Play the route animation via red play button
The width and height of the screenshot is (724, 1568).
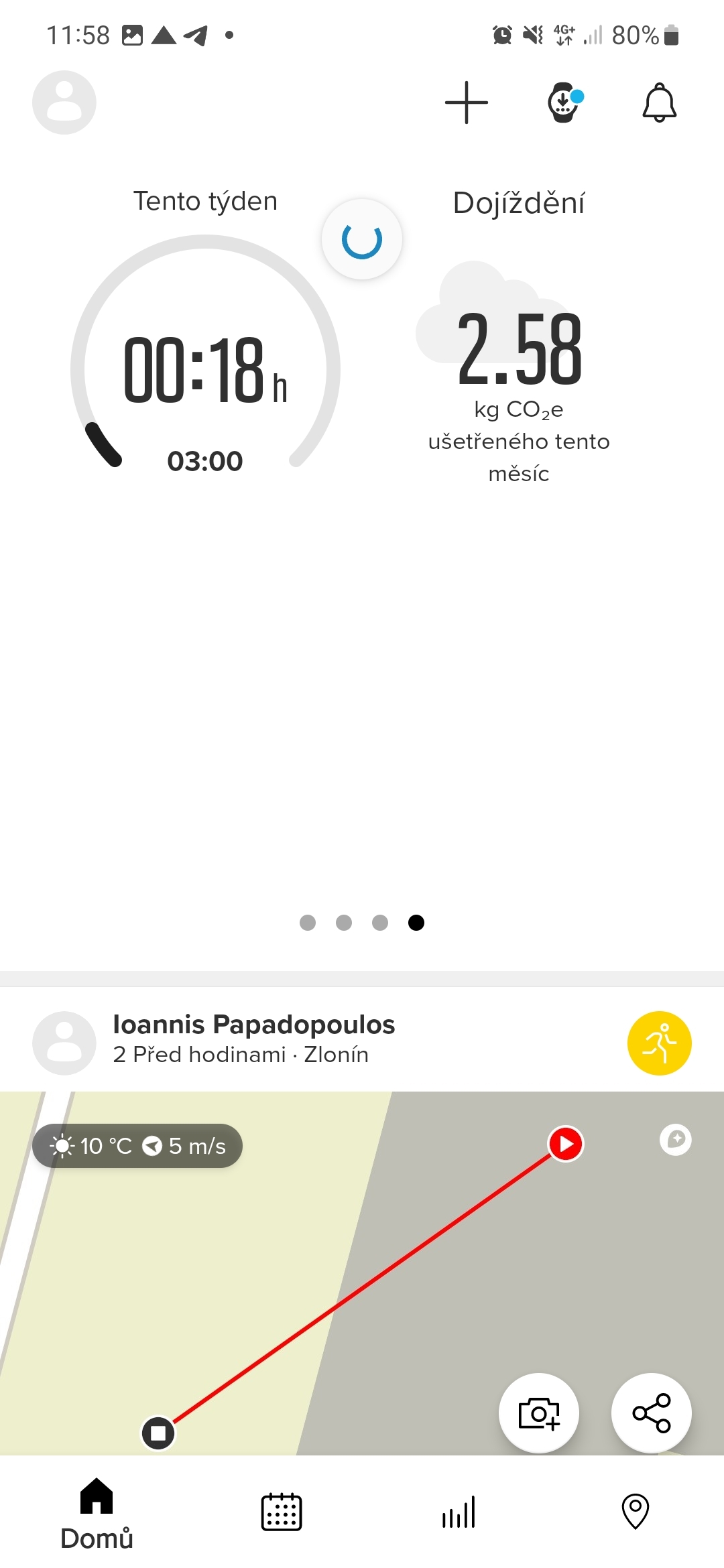pyautogui.click(x=565, y=1145)
